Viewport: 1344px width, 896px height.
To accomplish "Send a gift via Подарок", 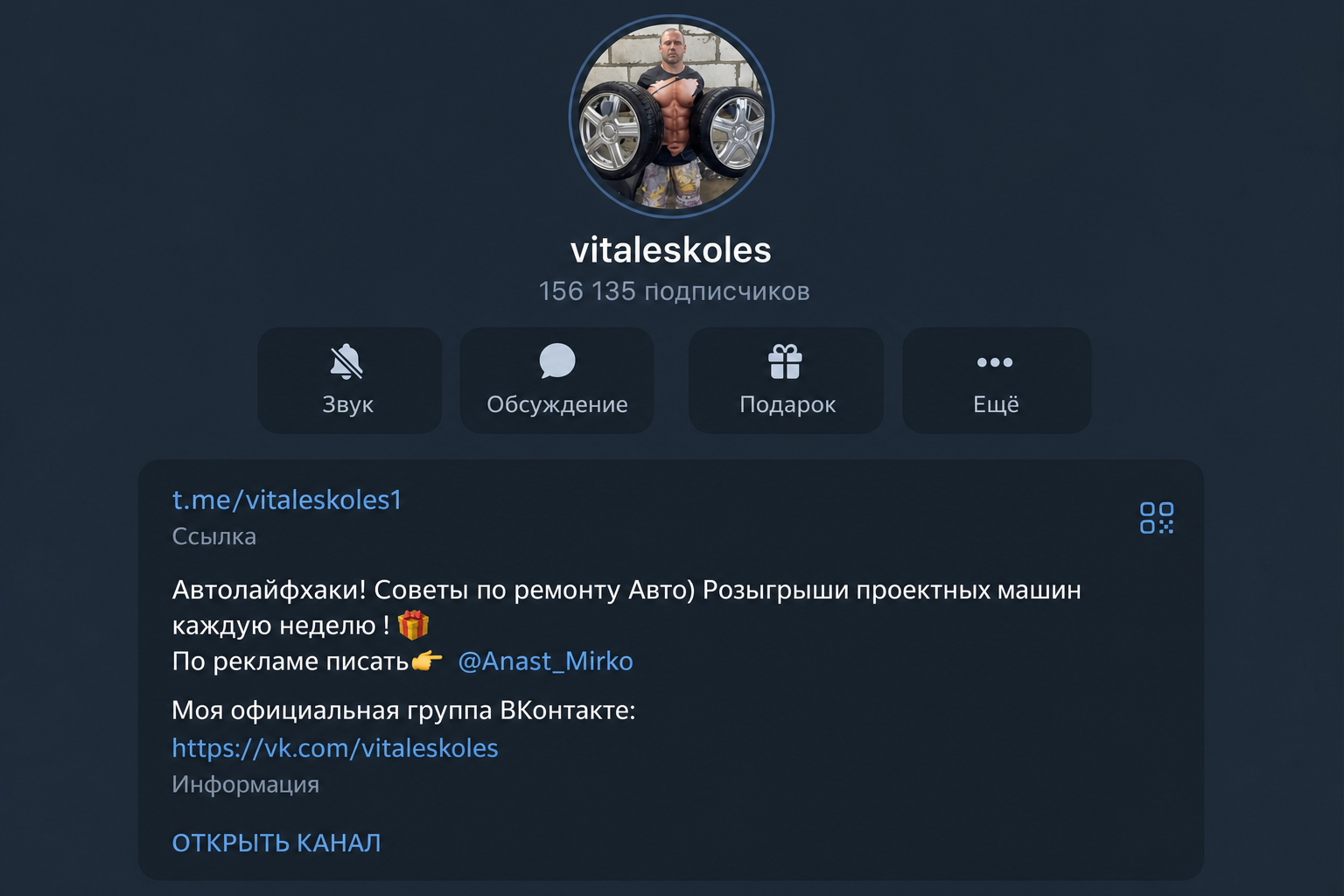I will [786, 381].
